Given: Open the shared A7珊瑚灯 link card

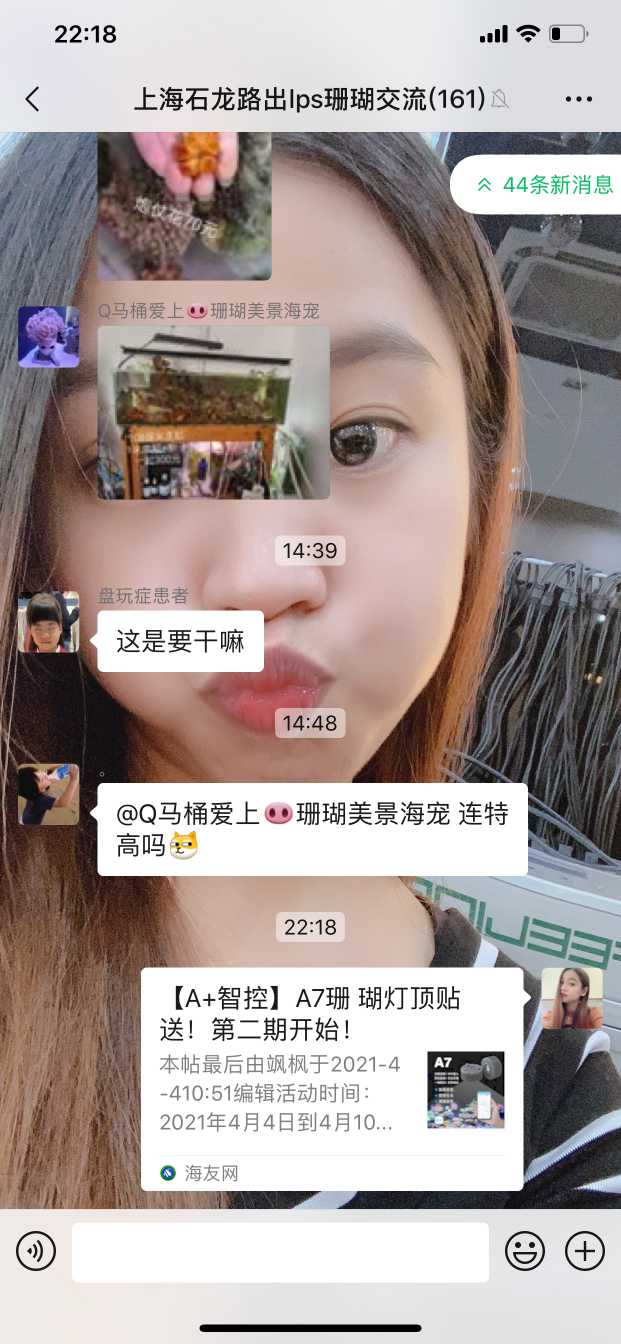Looking at the screenshot, I should (x=331, y=1078).
